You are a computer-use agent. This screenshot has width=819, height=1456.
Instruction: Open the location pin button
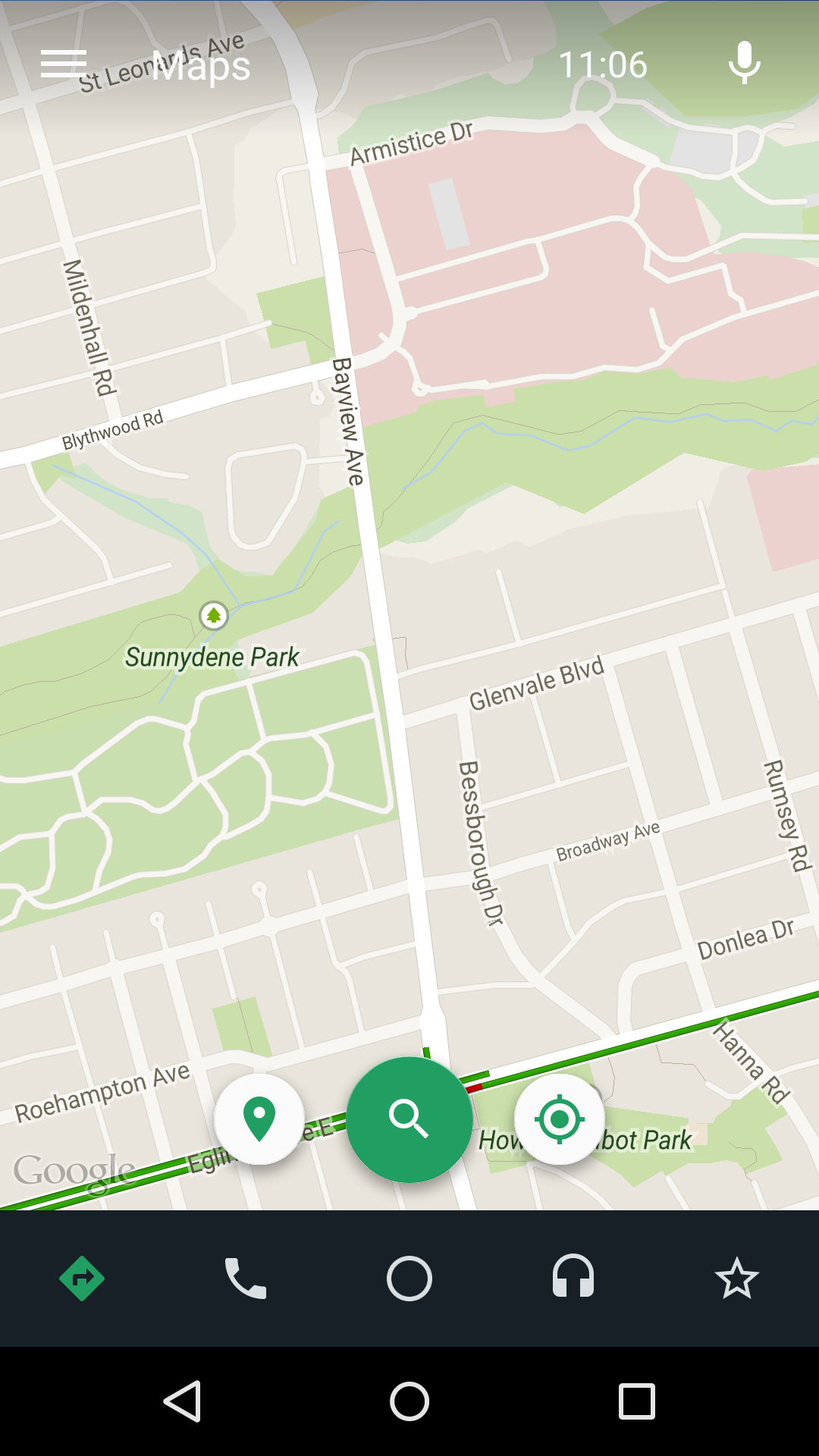pyautogui.click(x=259, y=1119)
